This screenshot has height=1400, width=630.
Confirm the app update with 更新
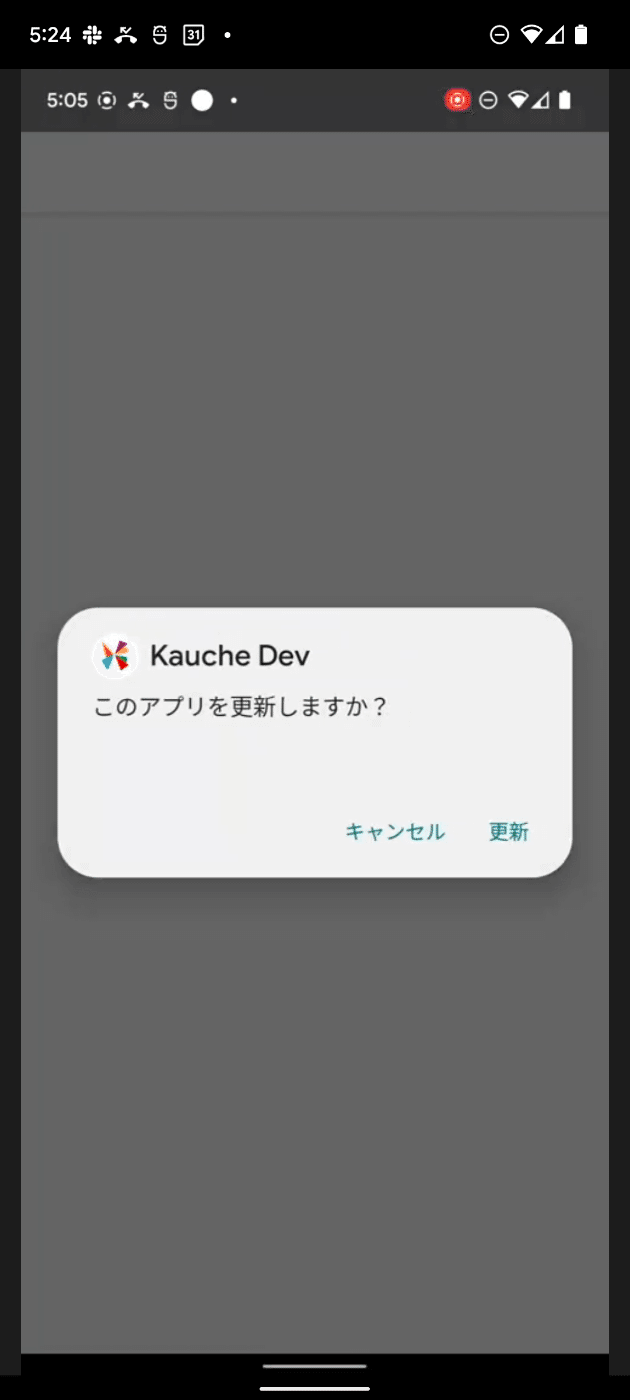pos(508,831)
